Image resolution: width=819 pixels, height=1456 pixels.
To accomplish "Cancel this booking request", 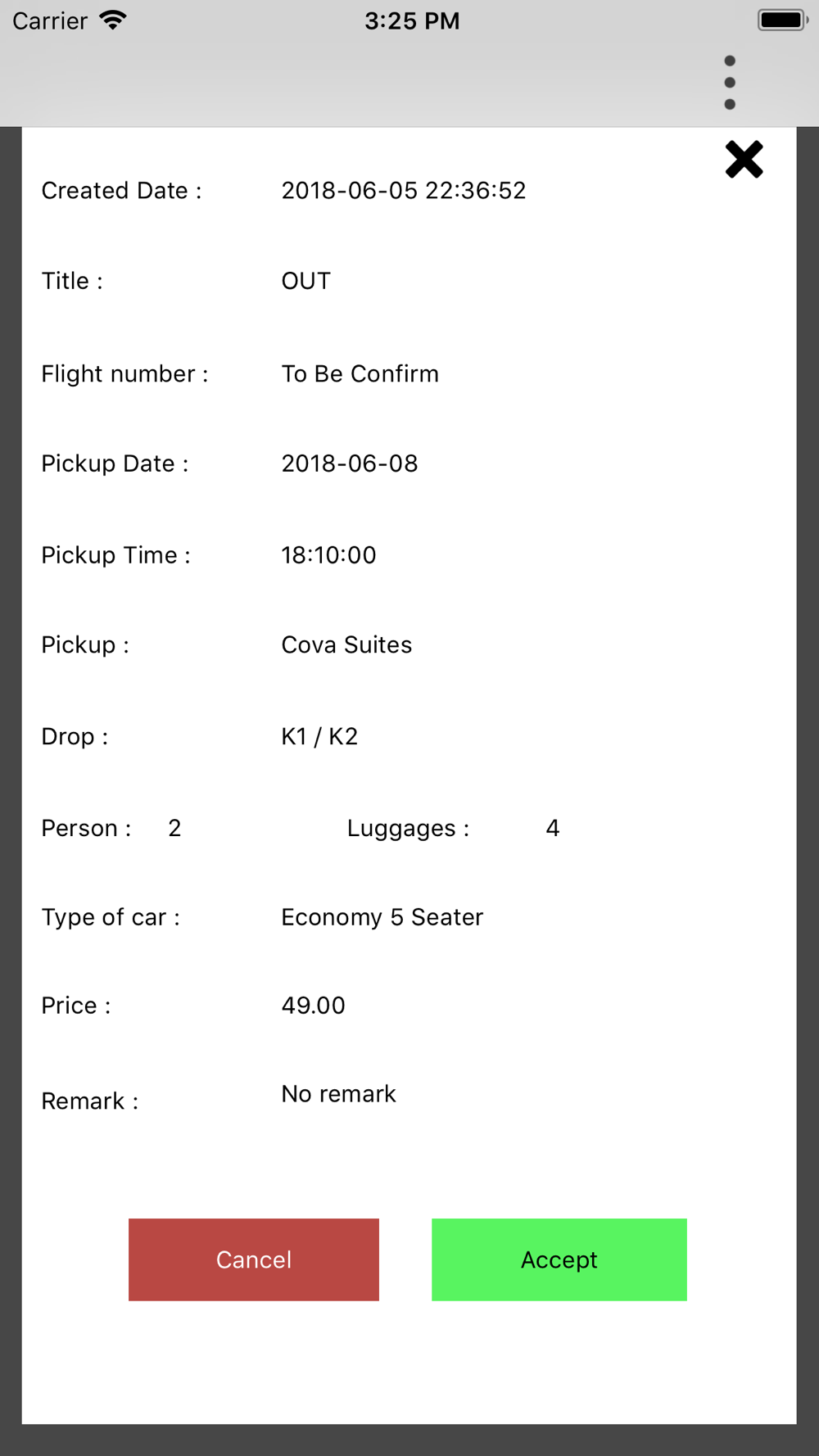I will click(x=254, y=1259).
